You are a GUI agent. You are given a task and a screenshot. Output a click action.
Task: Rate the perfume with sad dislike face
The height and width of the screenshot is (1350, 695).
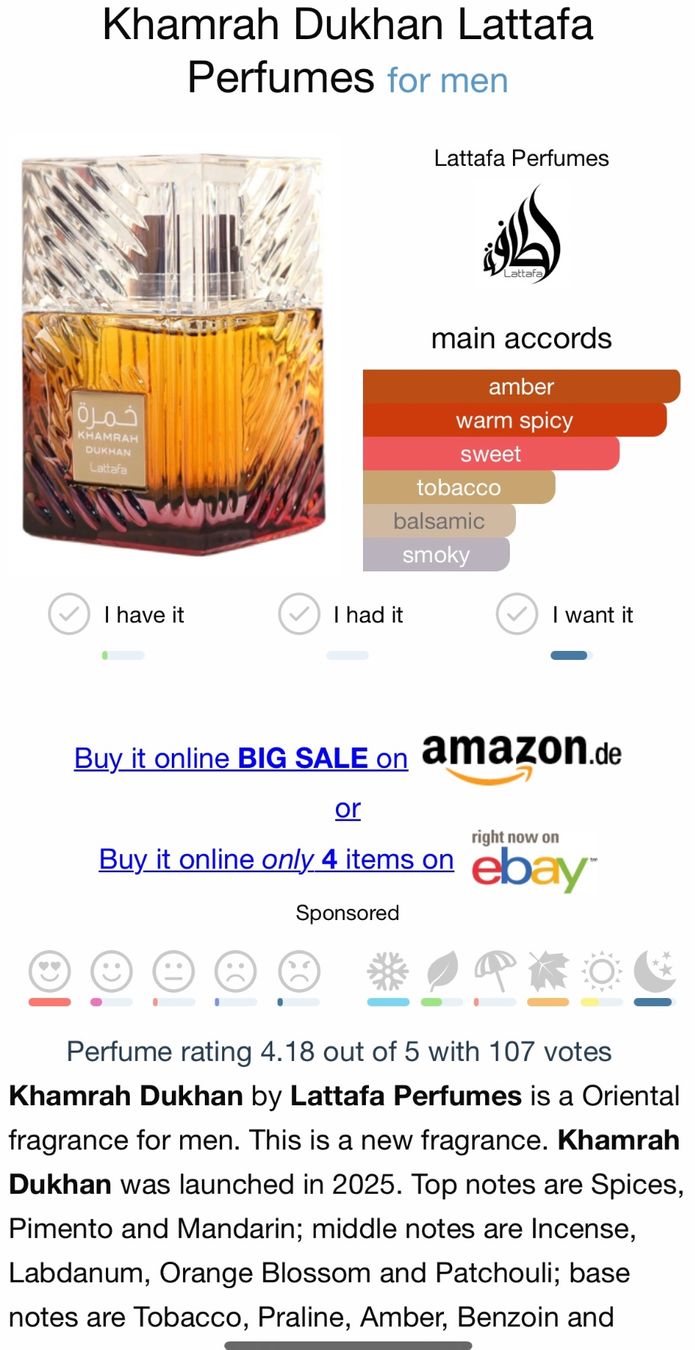(x=236, y=971)
